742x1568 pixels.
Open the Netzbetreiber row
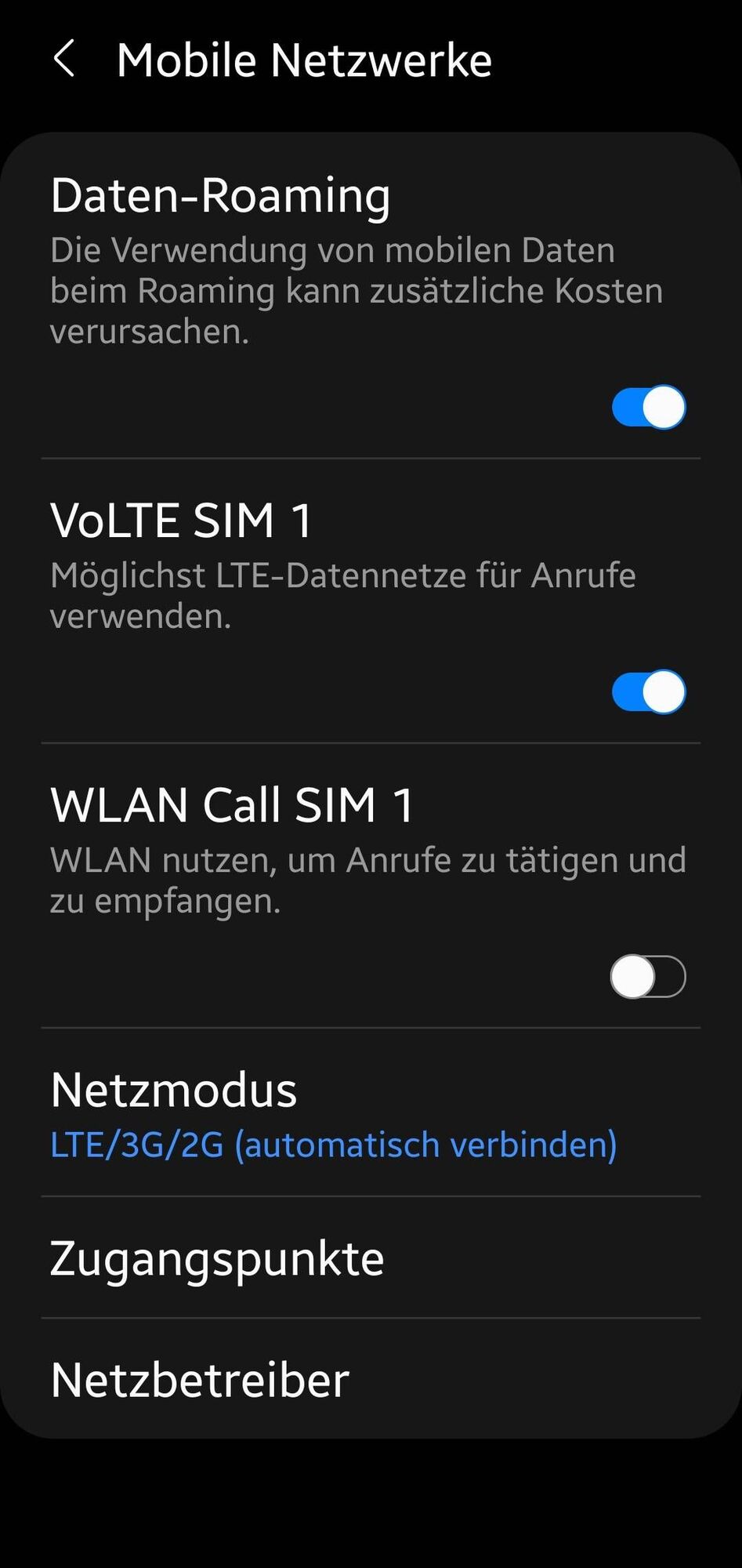point(201,1380)
